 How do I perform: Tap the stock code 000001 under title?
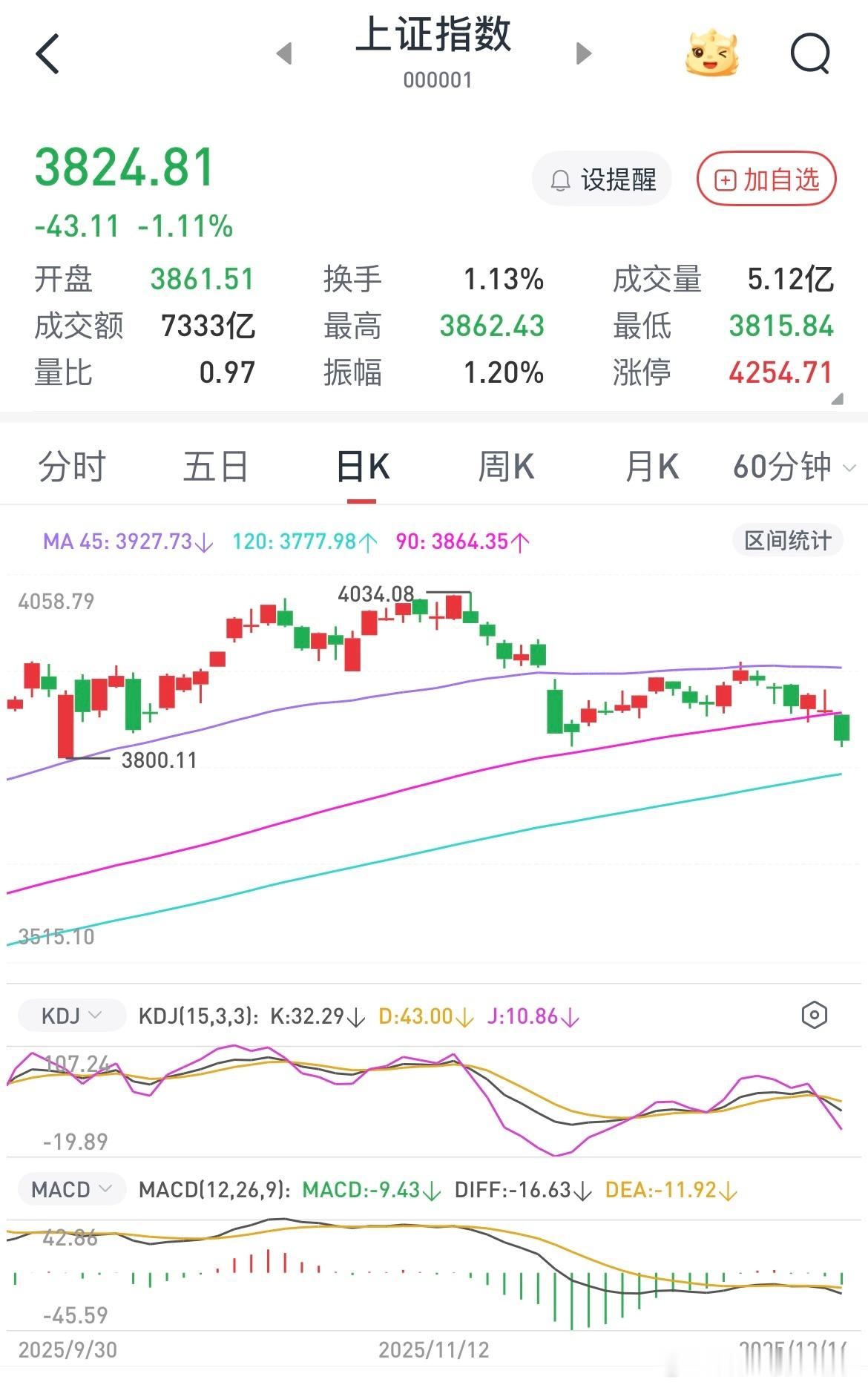[439, 79]
